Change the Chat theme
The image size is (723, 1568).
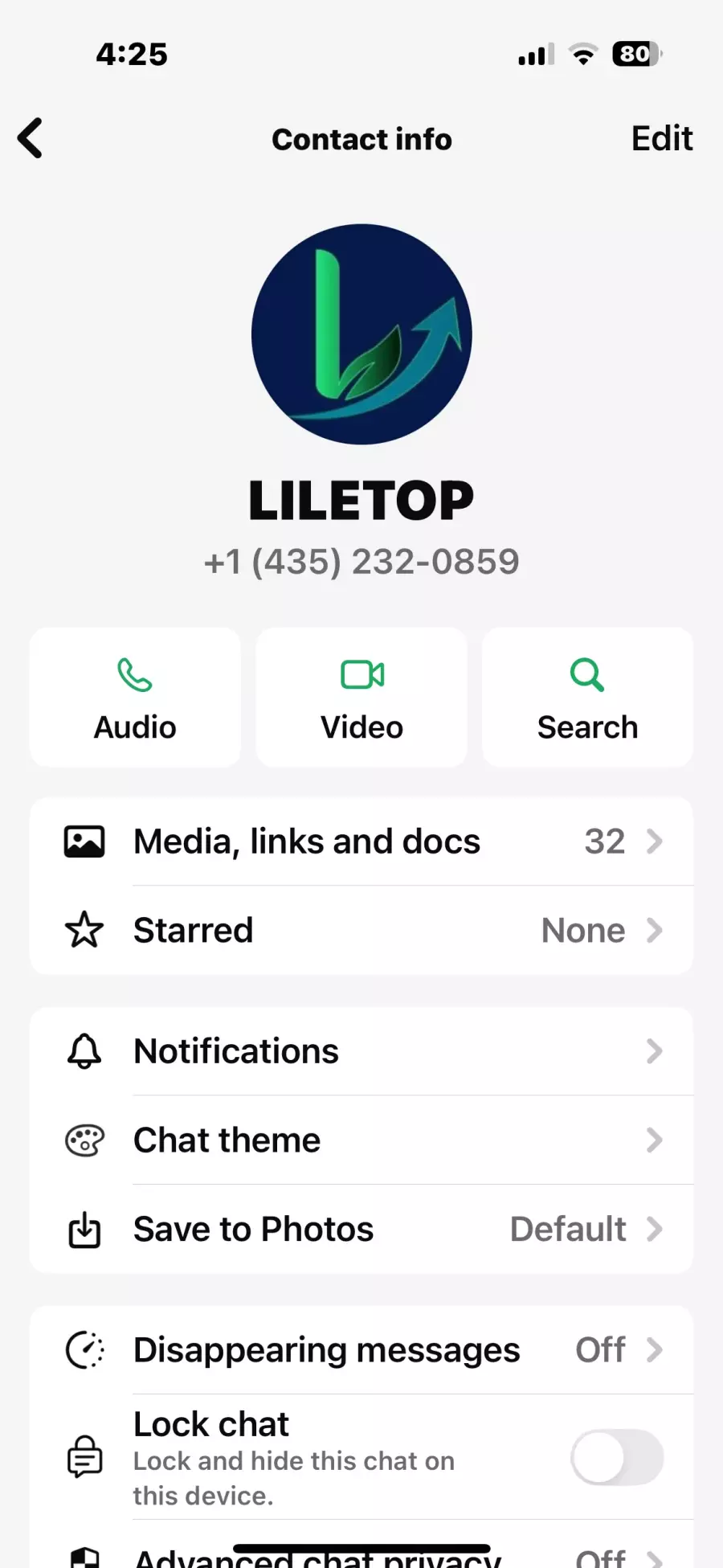[x=361, y=1140]
